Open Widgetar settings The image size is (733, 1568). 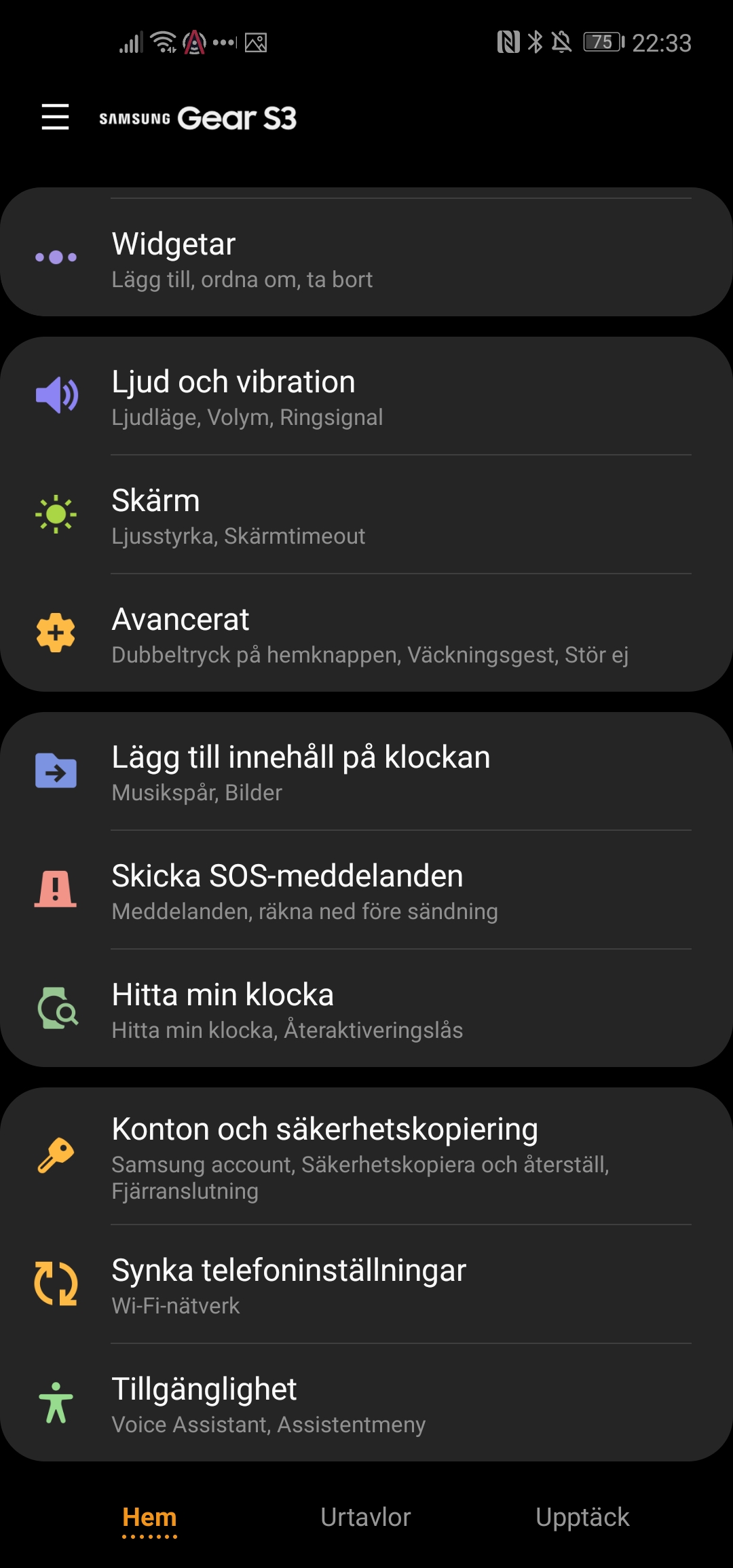pos(366,259)
